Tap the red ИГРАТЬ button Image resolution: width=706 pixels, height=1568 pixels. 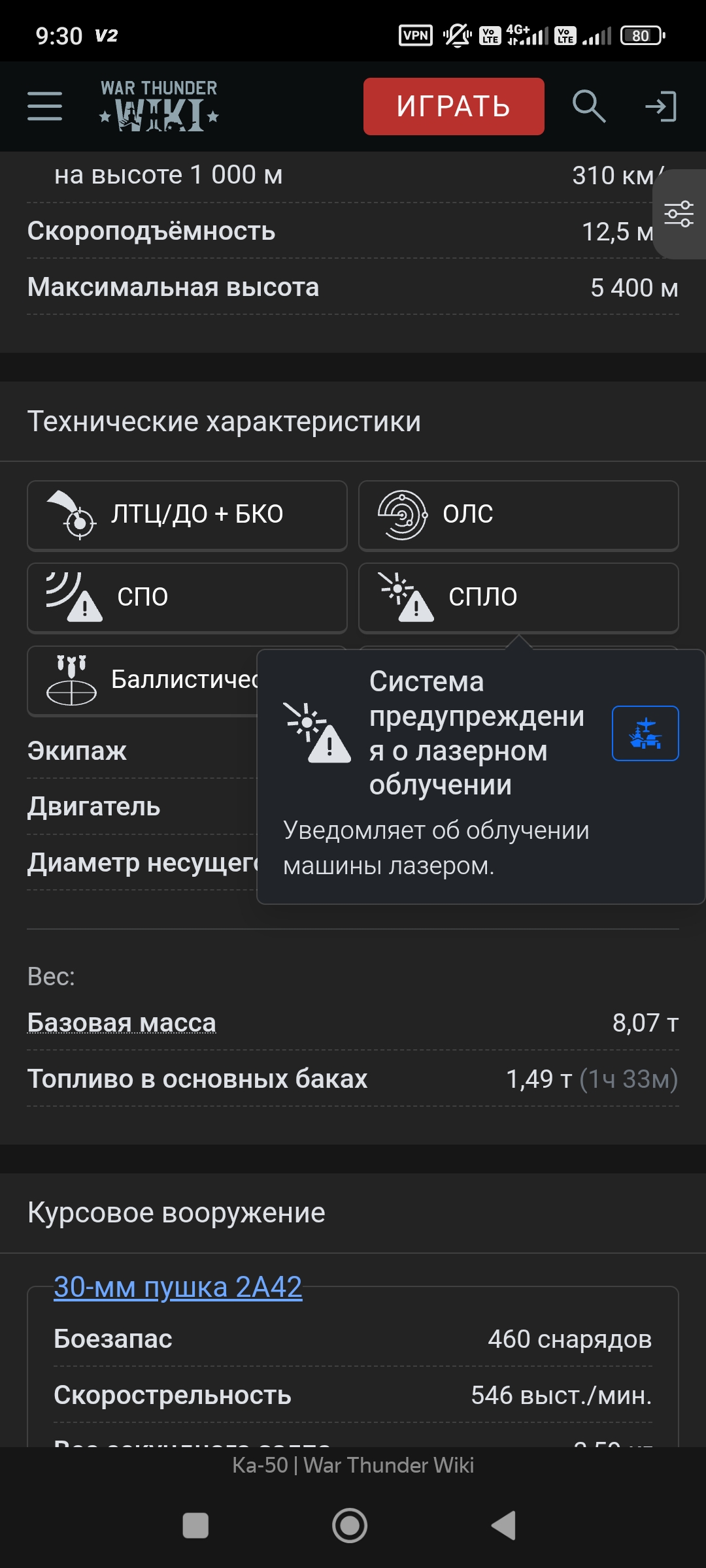click(x=454, y=106)
